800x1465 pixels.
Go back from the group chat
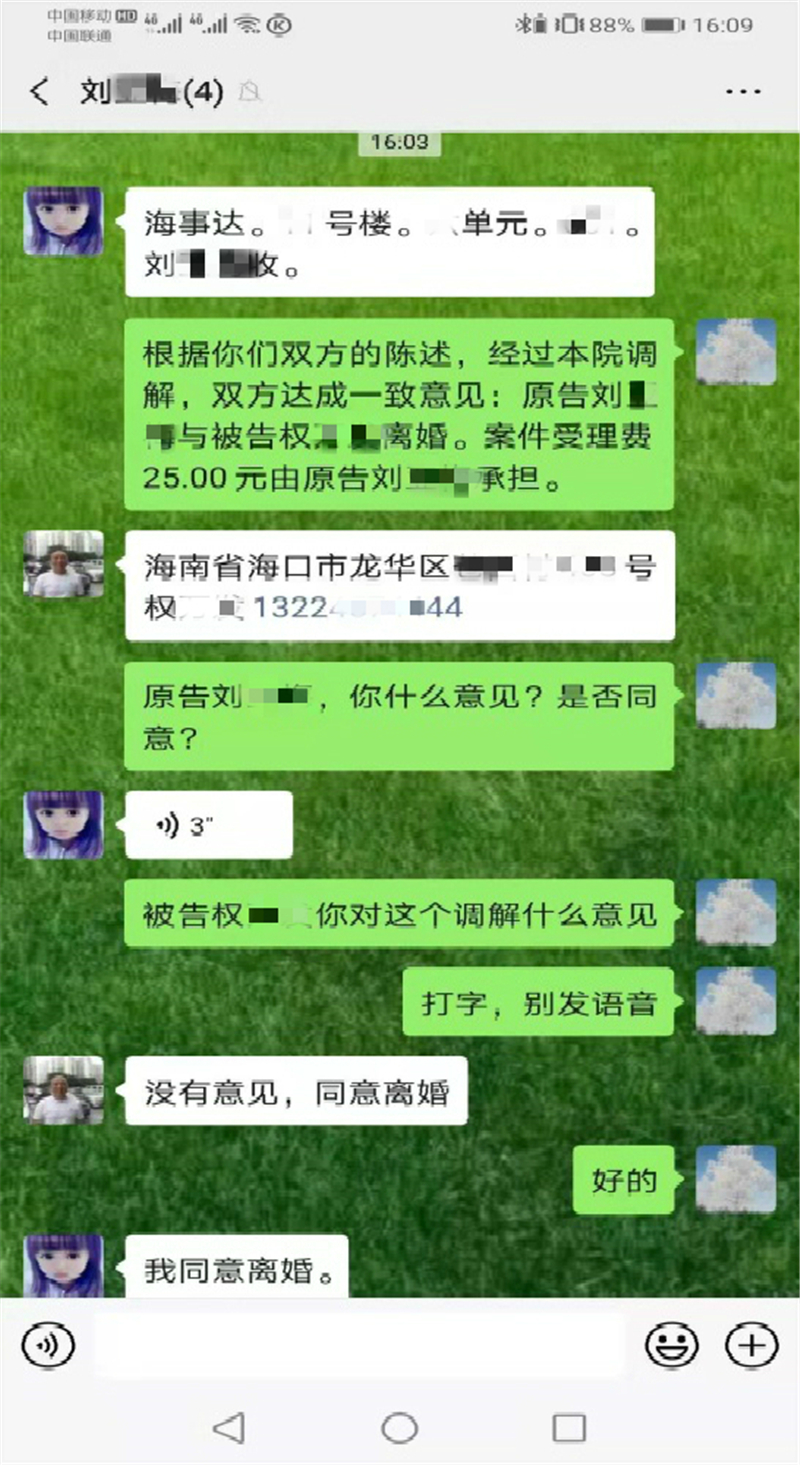click(38, 93)
